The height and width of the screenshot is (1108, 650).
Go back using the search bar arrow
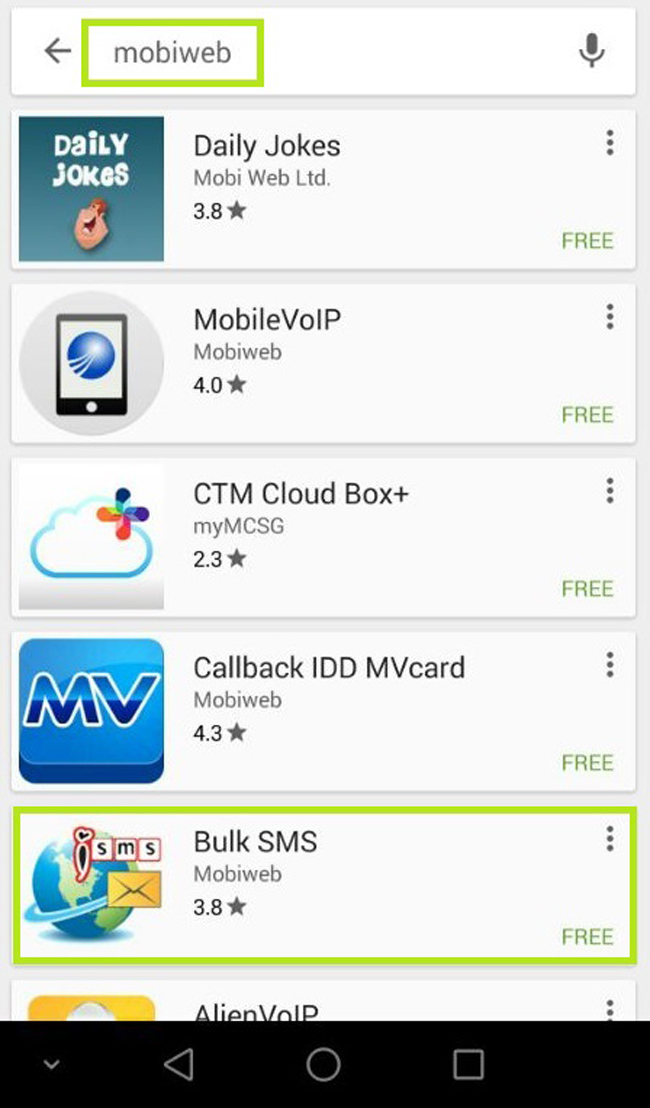tap(58, 51)
